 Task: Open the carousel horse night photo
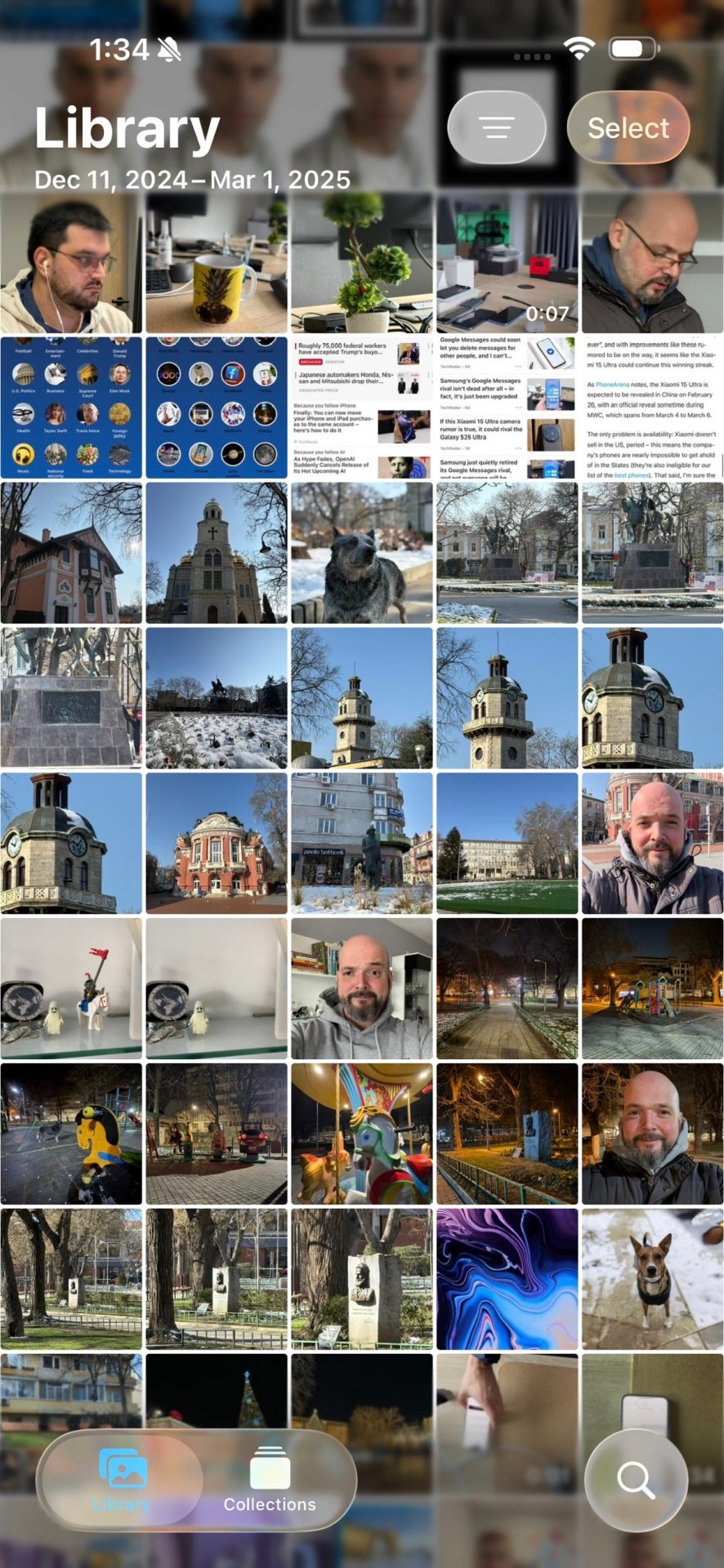(362, 1134)
